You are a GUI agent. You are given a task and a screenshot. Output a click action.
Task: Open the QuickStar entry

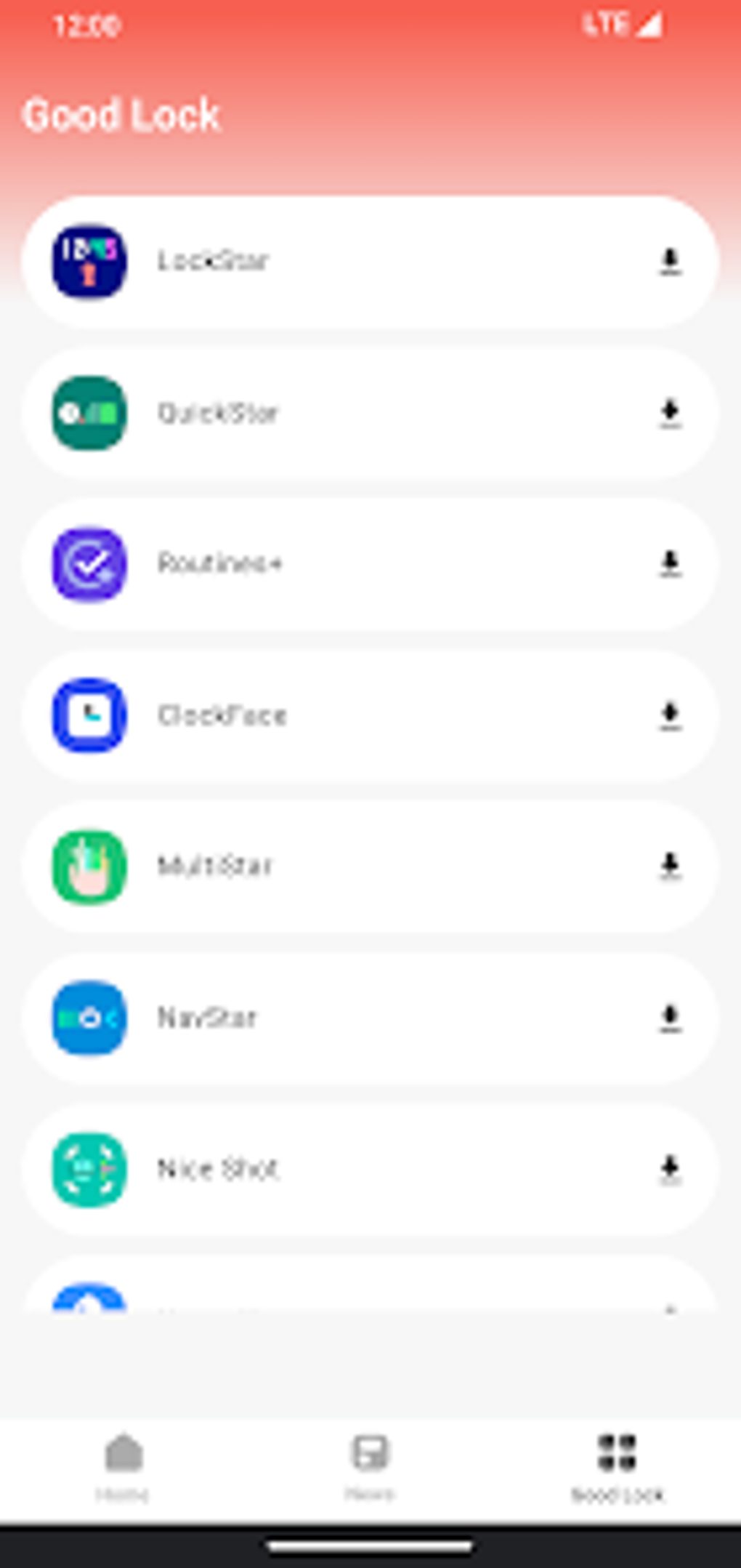pyautogui.click(x=370, y=413)
